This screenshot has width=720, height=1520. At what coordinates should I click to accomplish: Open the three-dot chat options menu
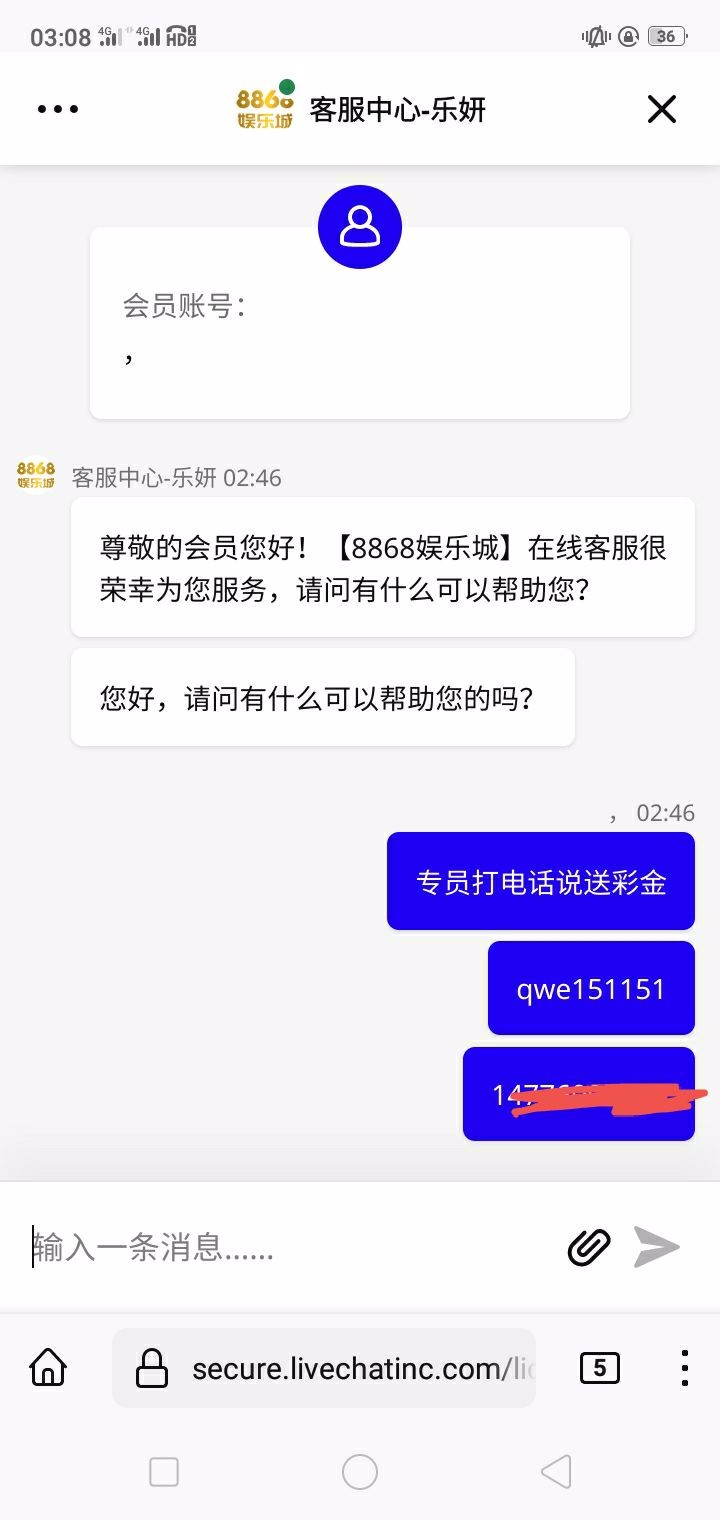(58, 109)
